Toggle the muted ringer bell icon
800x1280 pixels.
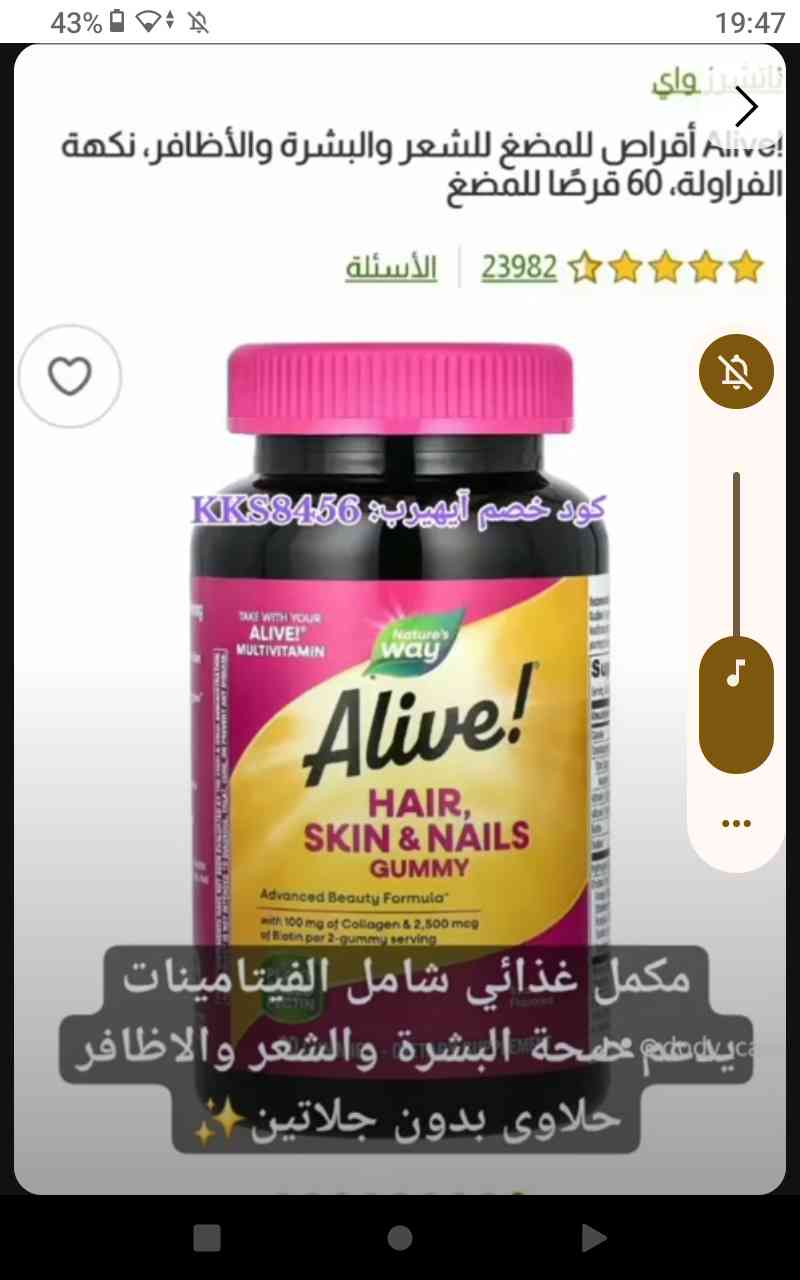tap(736, 372)
